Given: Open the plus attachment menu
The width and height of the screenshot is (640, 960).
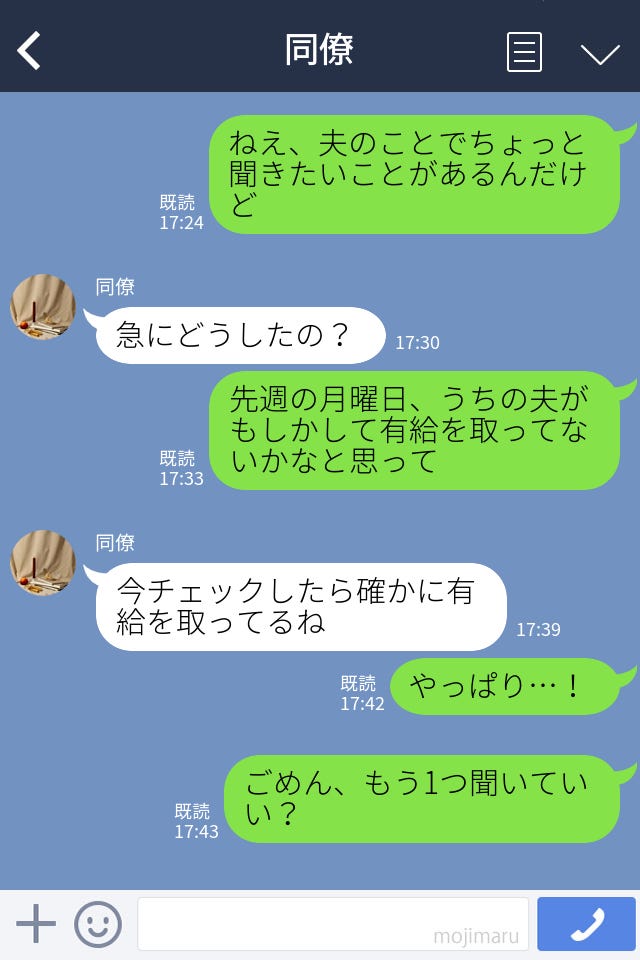Looking at the screenshot, I should click(x=36, y=924).
